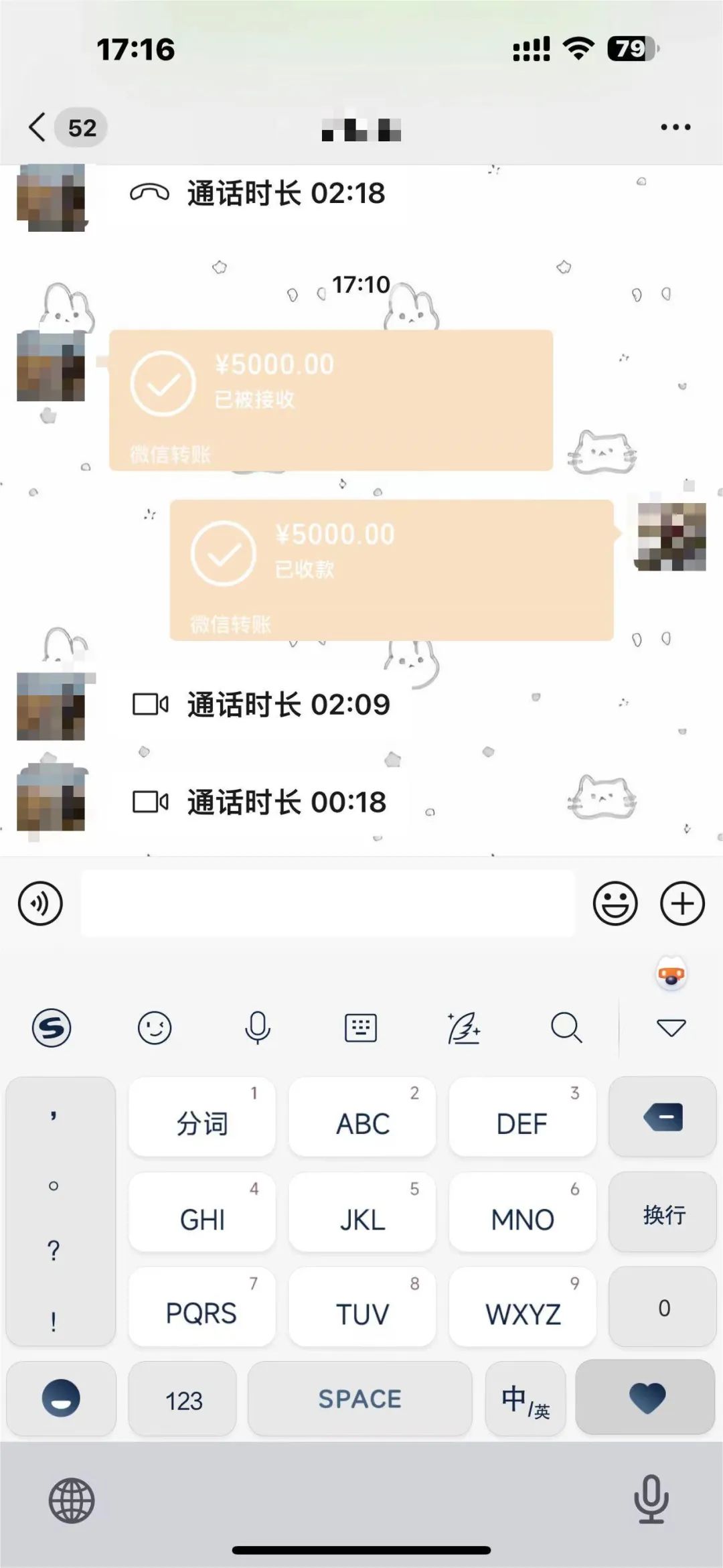Tap the message text field

pyautogui.click(x=328, y=904)
